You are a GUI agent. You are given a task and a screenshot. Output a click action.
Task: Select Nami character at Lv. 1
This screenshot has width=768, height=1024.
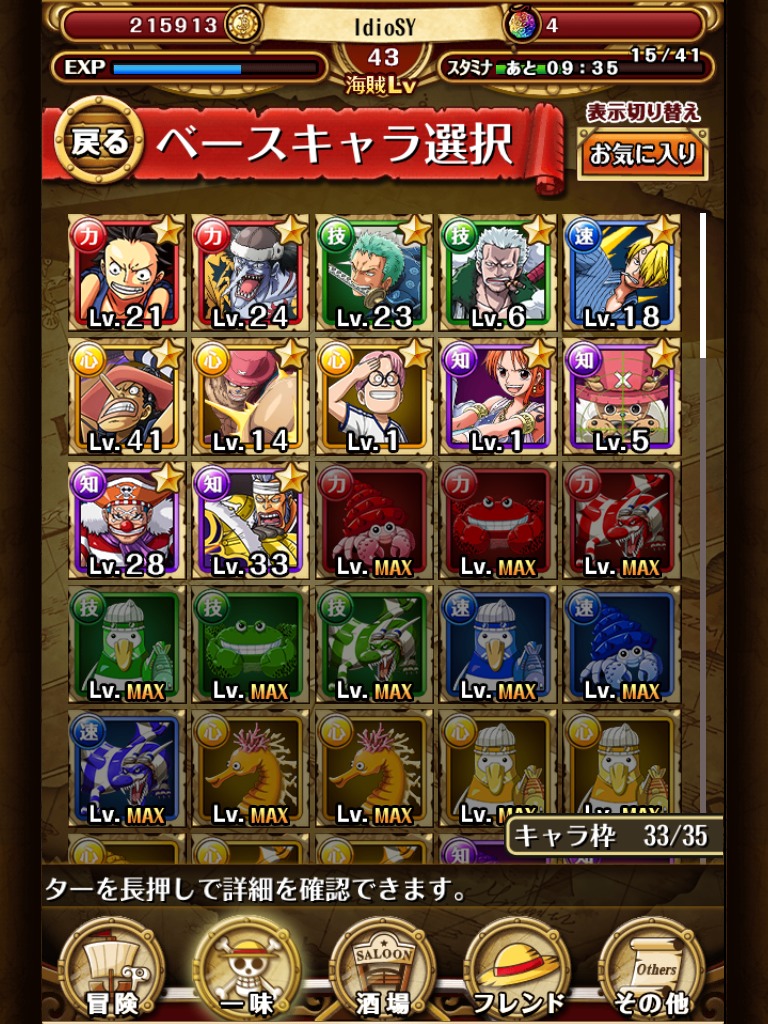click(498, 397)
